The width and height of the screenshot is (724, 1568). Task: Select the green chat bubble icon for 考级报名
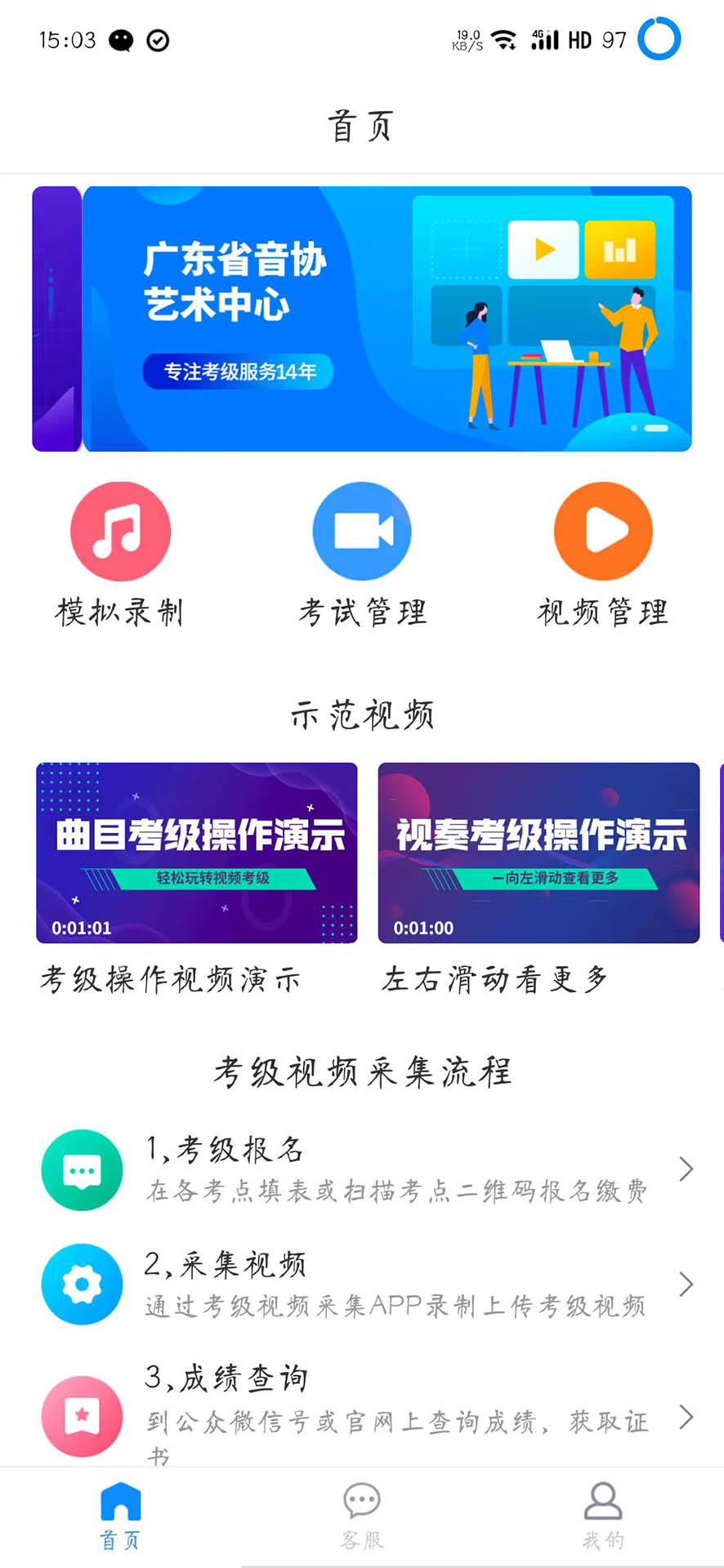82,1169
